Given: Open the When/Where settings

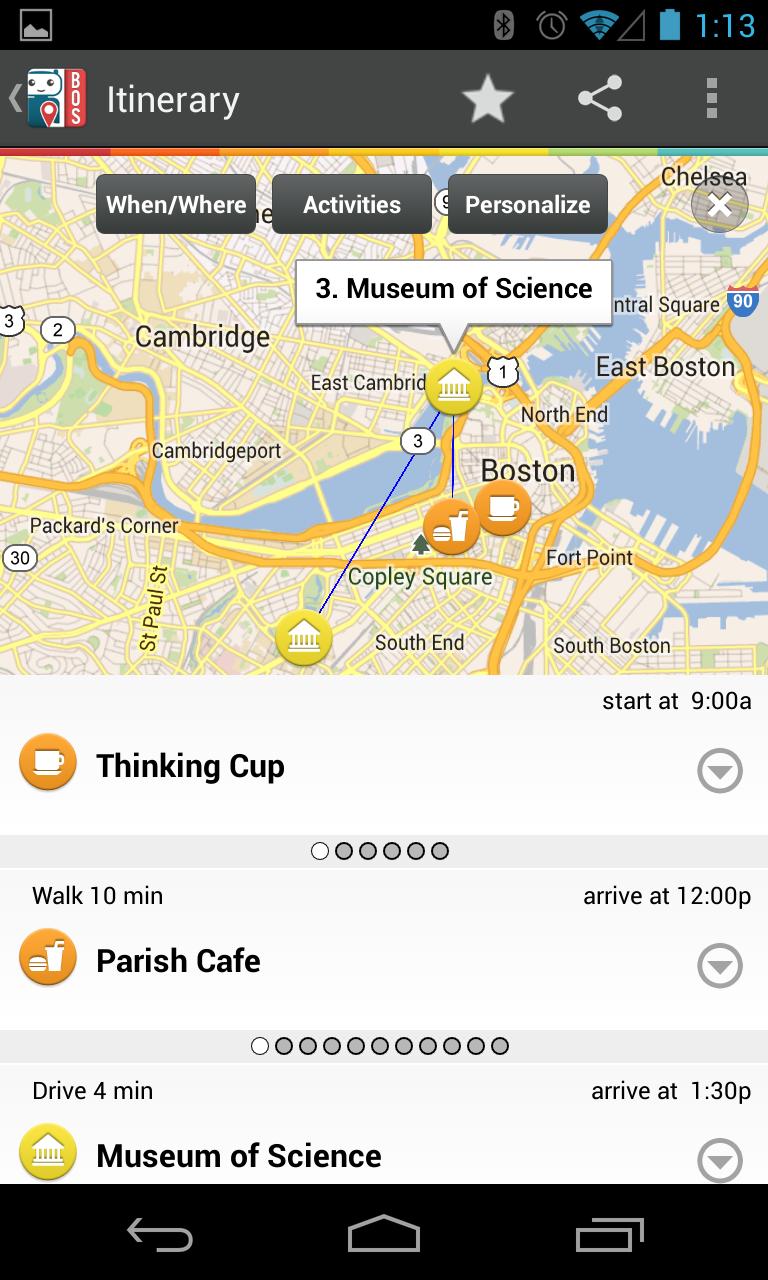Looking at the screenshot, I should (175, 204).
